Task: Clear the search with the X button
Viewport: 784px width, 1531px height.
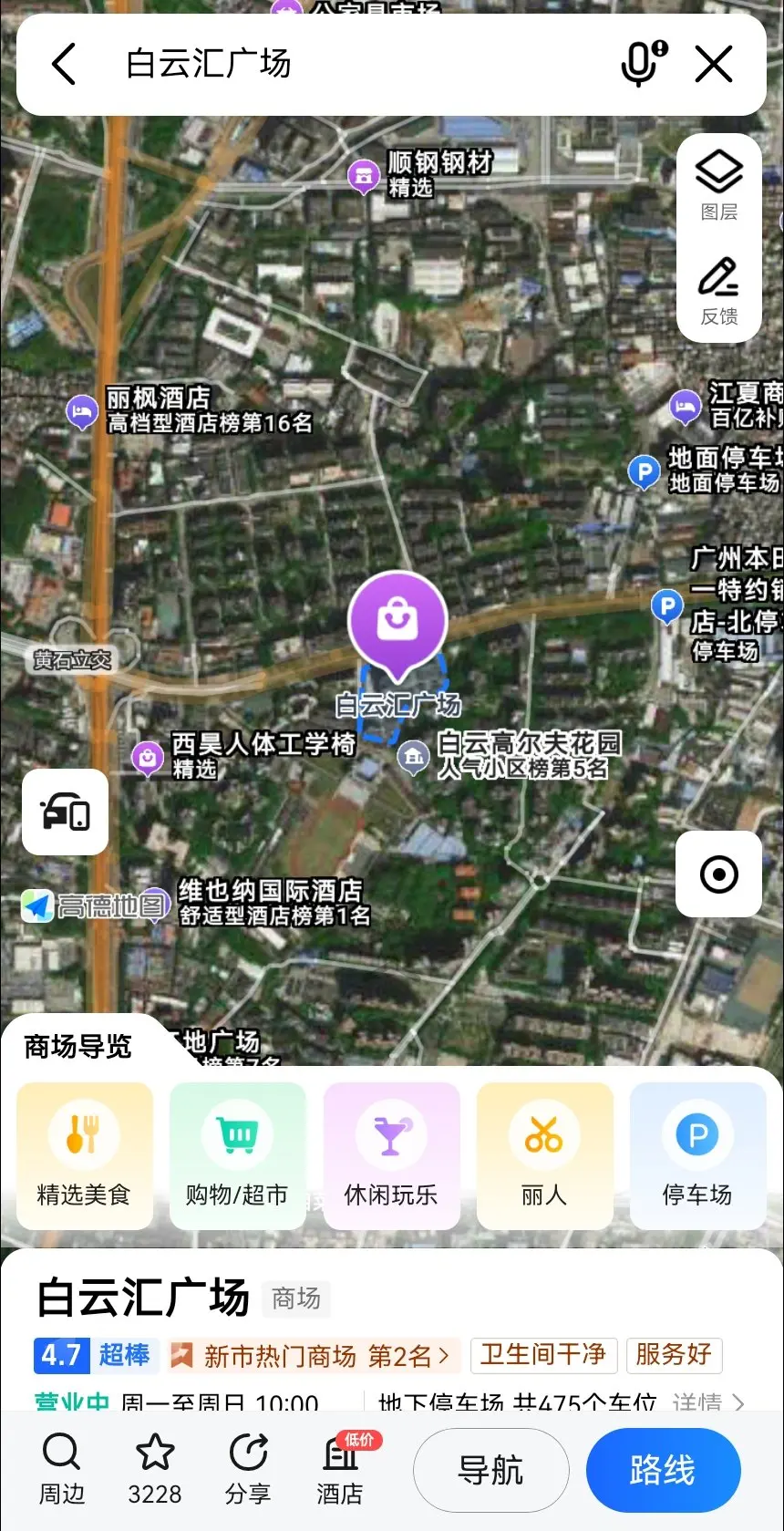Action: [714, 65]
